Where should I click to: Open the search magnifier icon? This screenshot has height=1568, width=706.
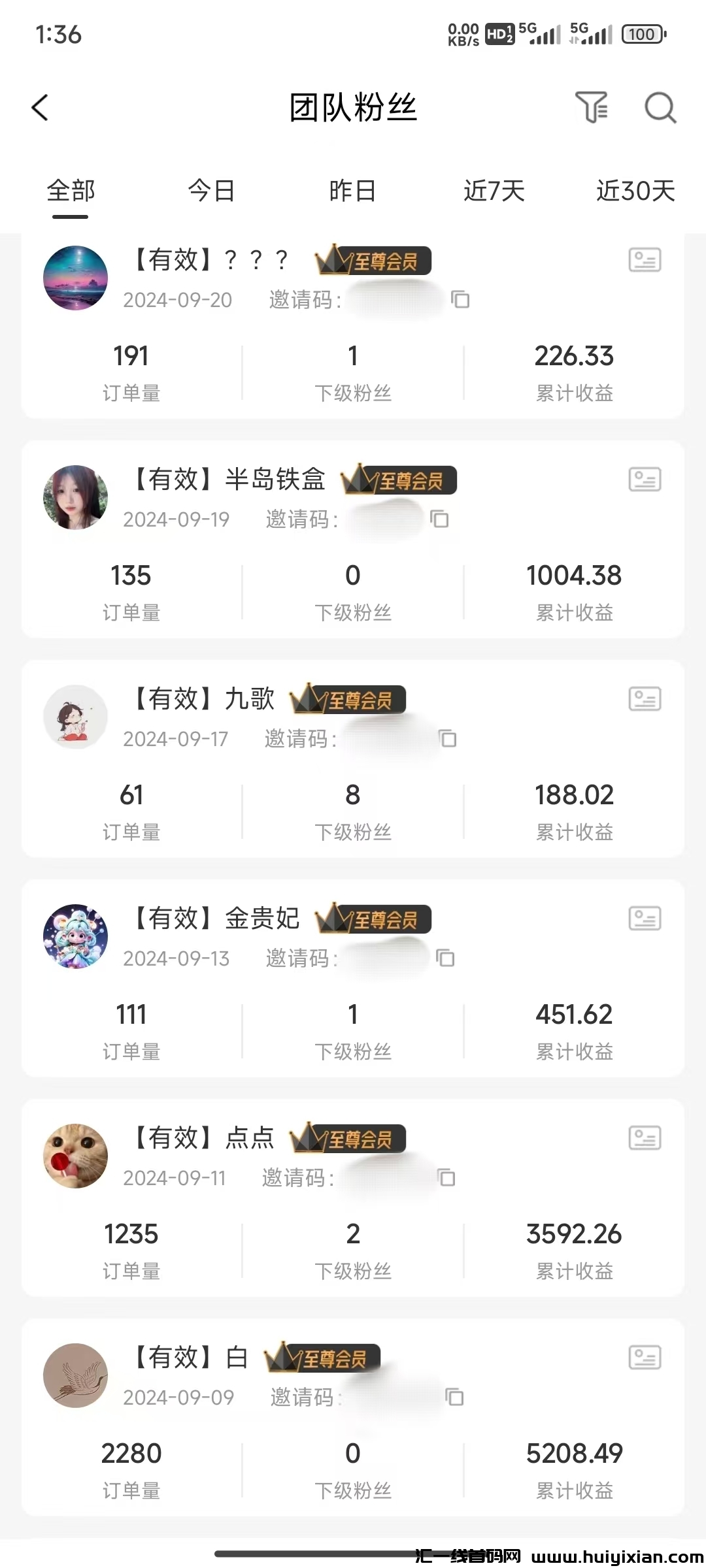[660, 108]
